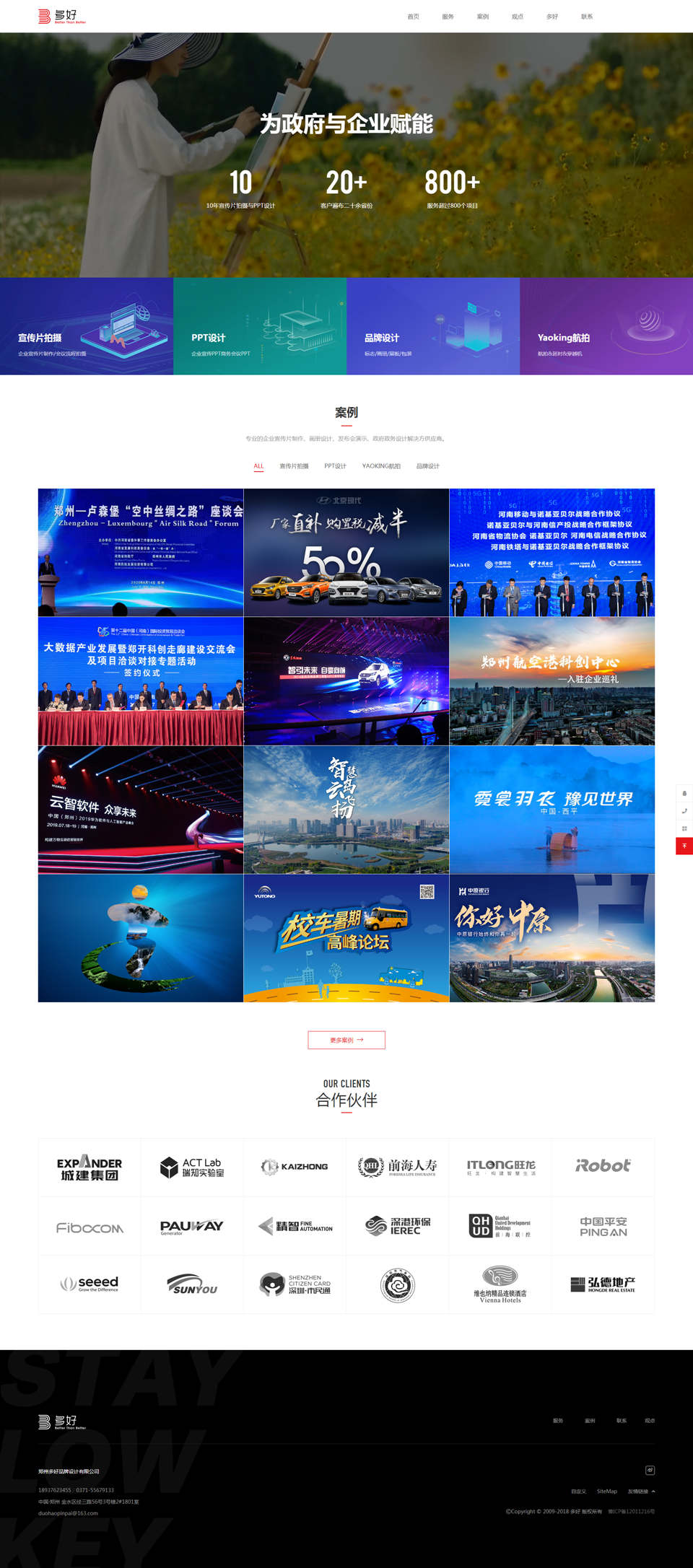Tap the 更多案例 button
The height and width of the screenshot is (1568, 693).
(346, 1040)
